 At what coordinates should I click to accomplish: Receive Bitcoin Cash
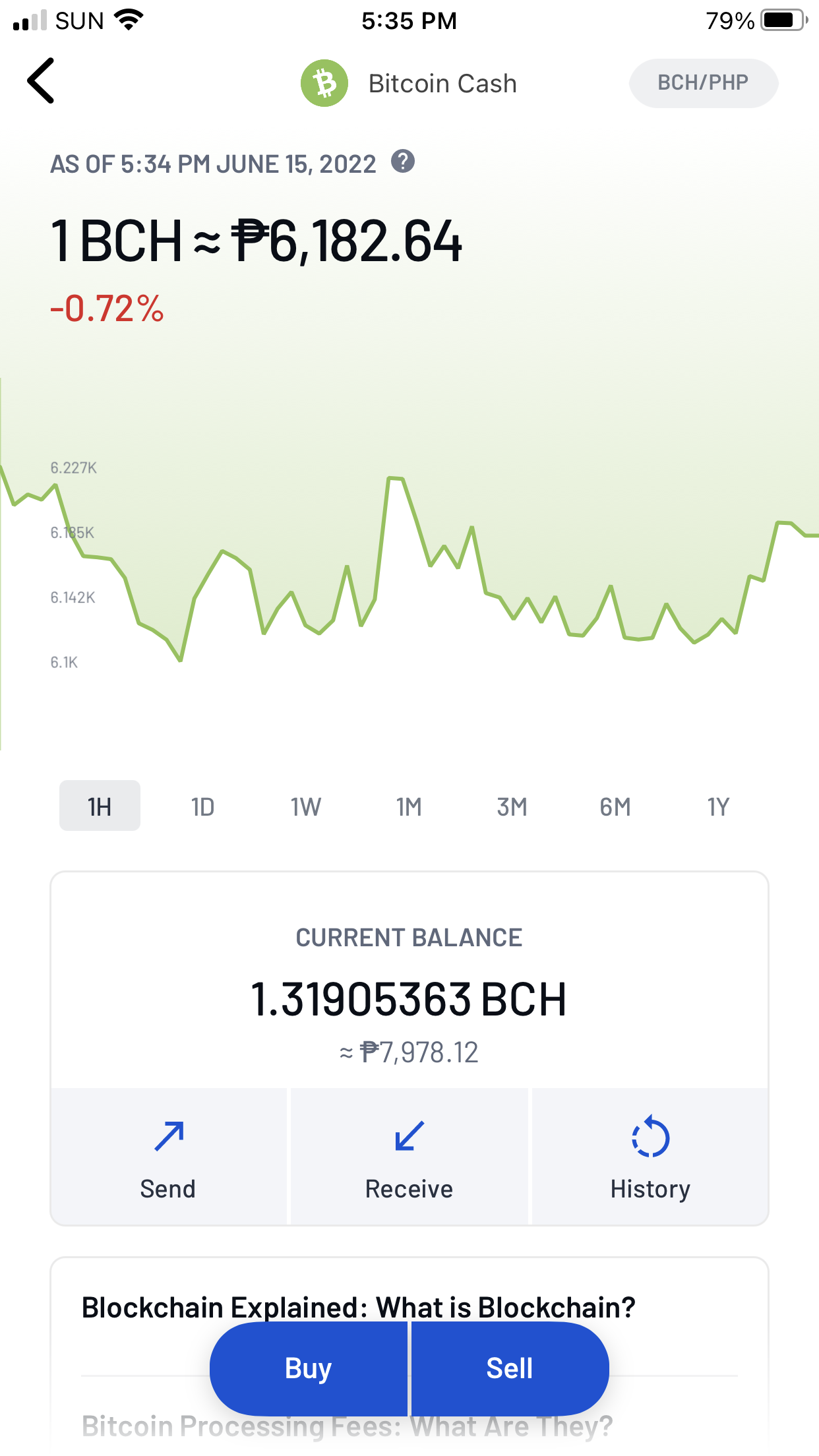pos(409,1157)
